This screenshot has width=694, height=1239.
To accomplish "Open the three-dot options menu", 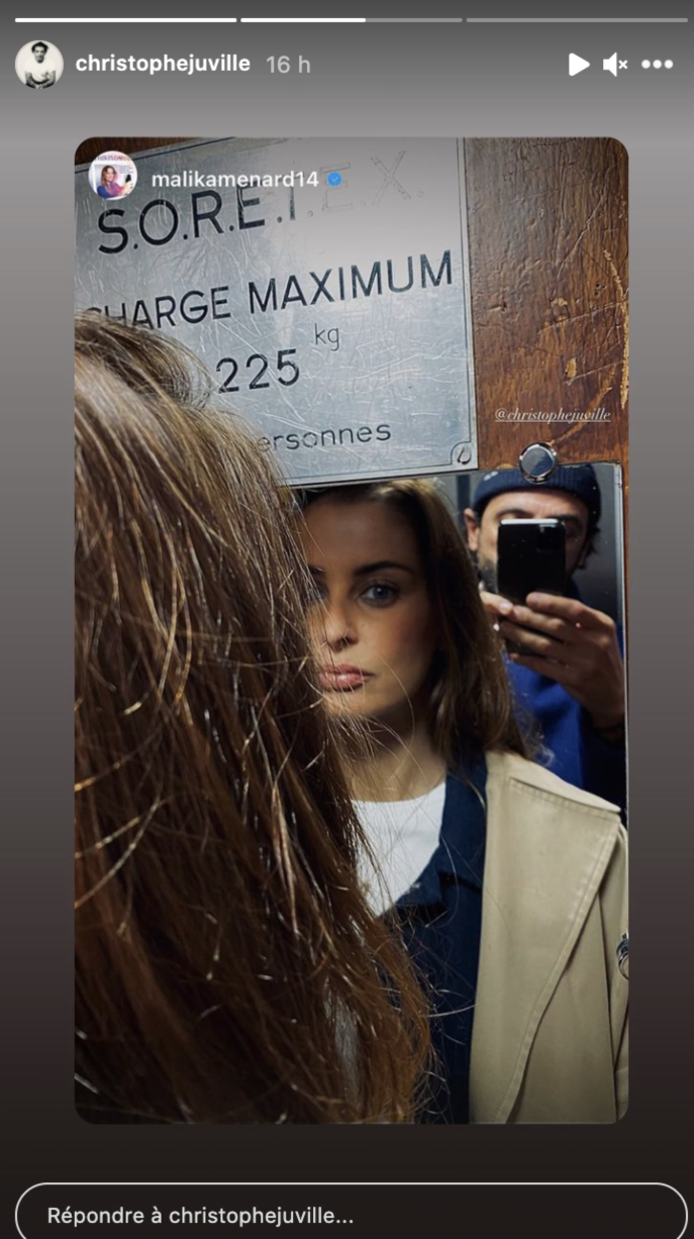I will point(657,64).
